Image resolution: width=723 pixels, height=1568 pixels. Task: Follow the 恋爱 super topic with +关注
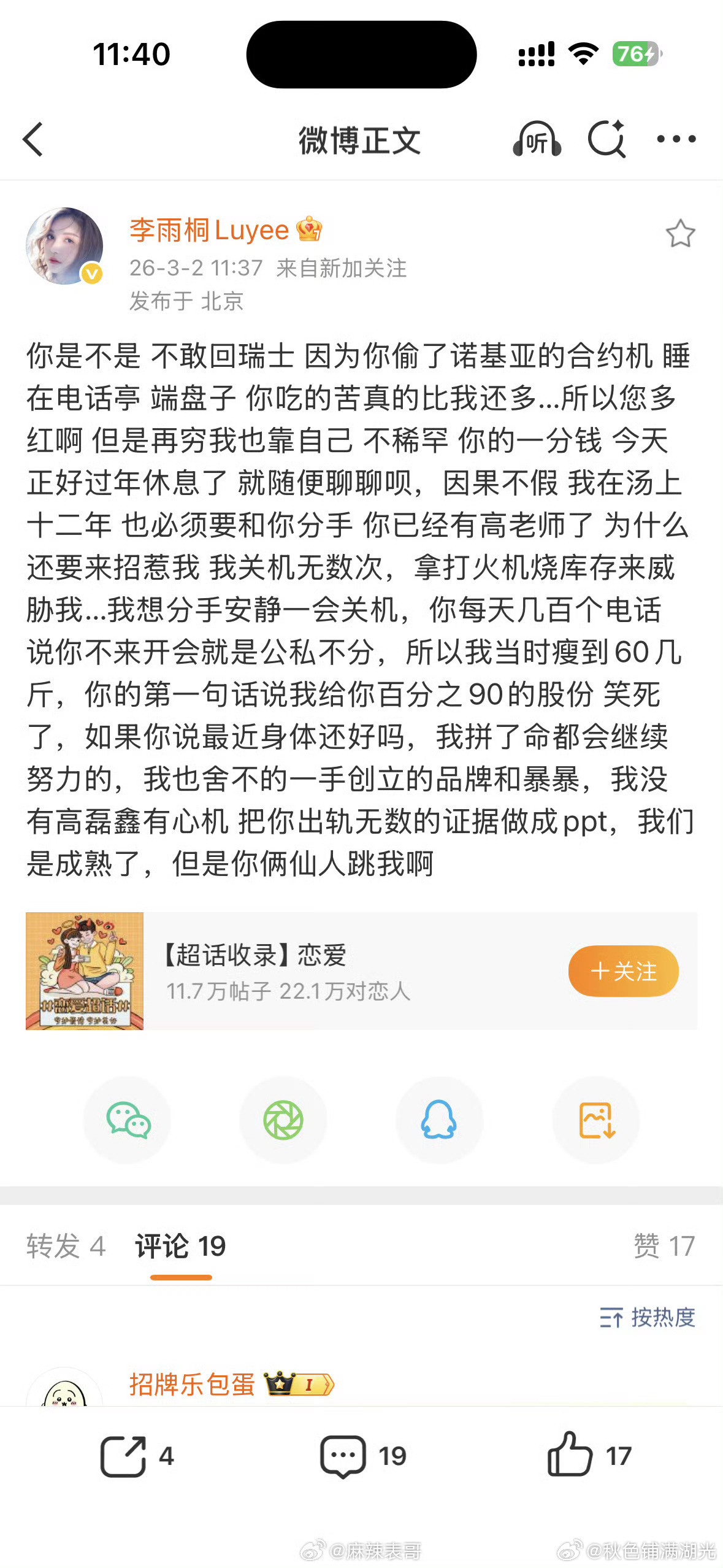click(x=623, y=971)
